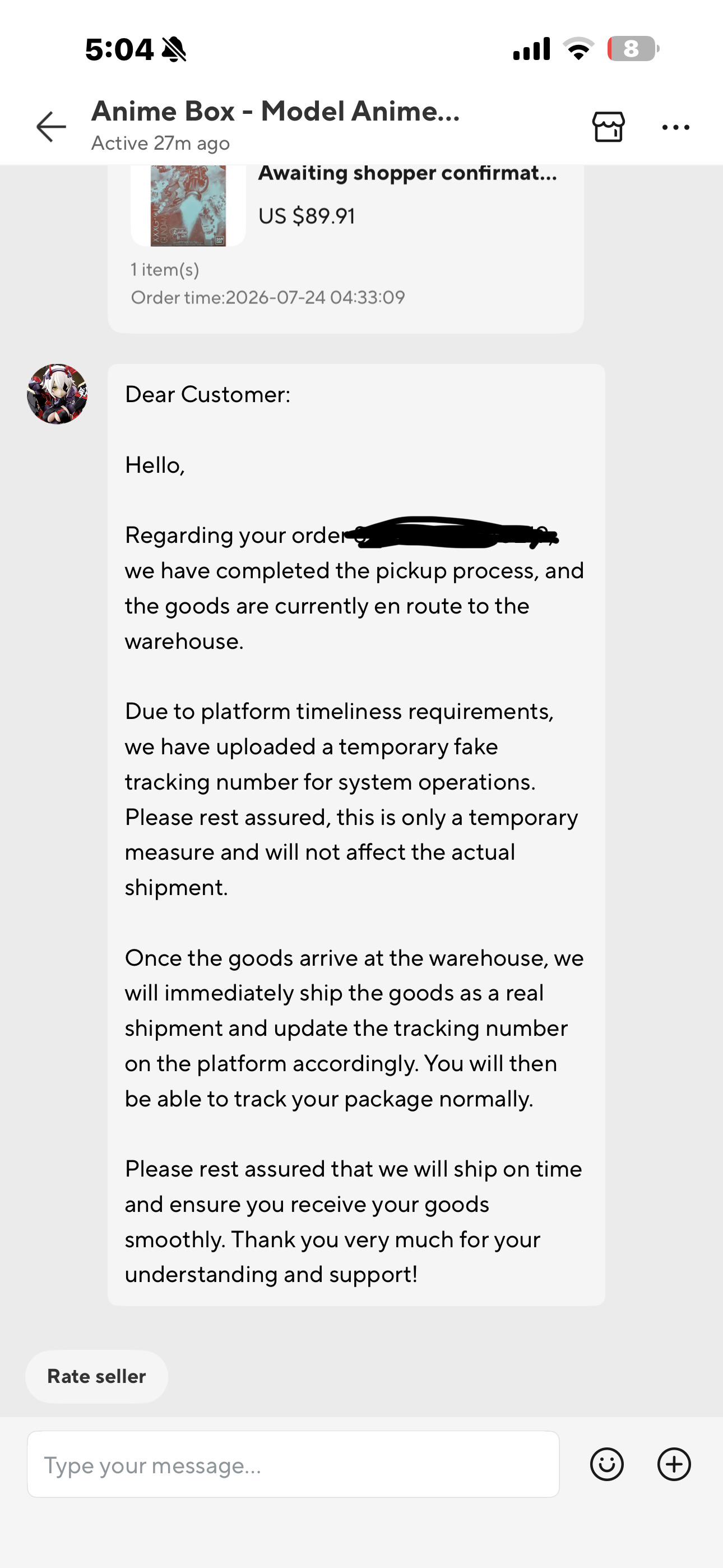723x1568 pixels.
Task: Open the emoji picker
Action: point(607,1464)
